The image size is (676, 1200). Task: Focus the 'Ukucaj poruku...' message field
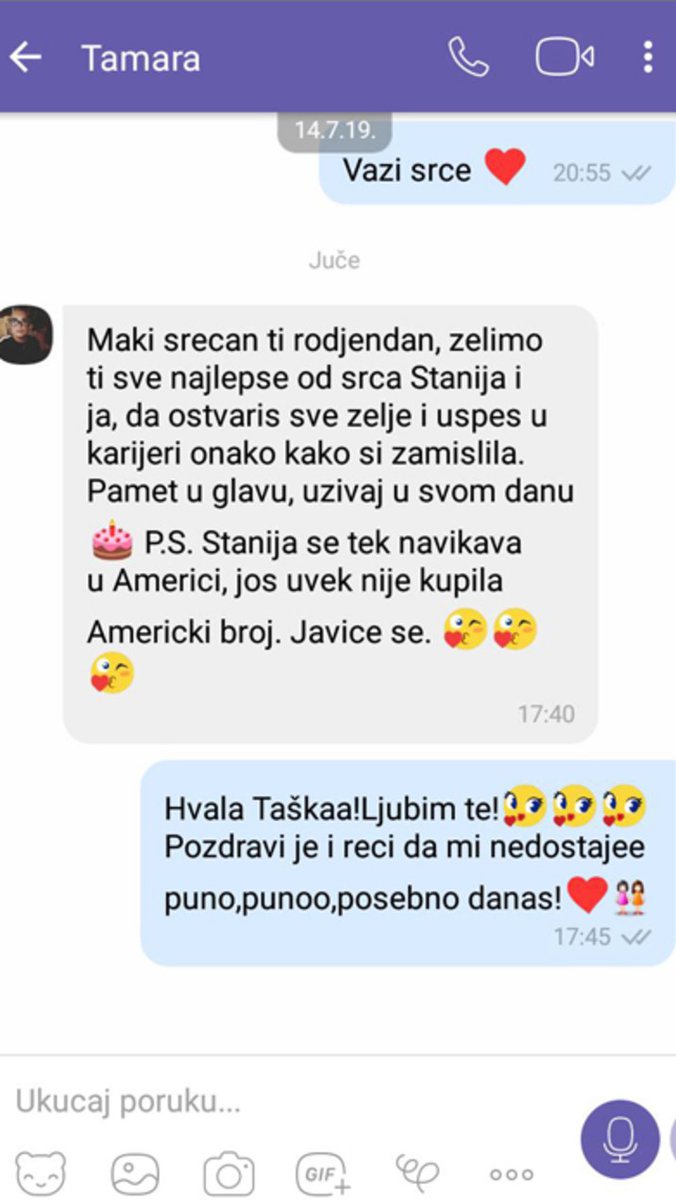tap(280, 1103)
